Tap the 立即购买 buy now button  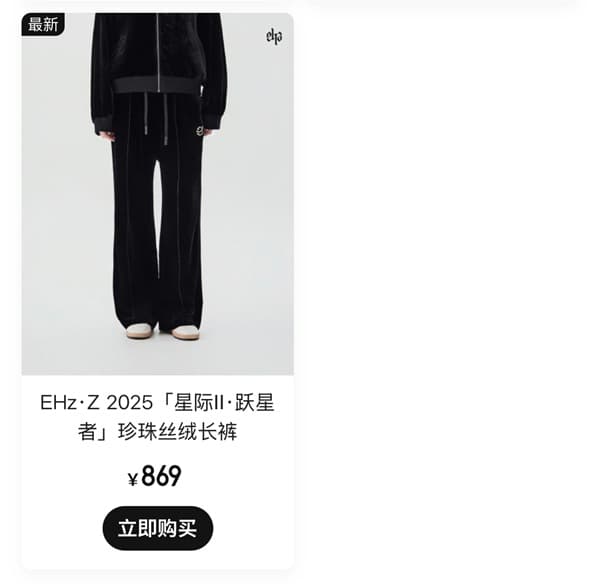(x=157, y=528)
